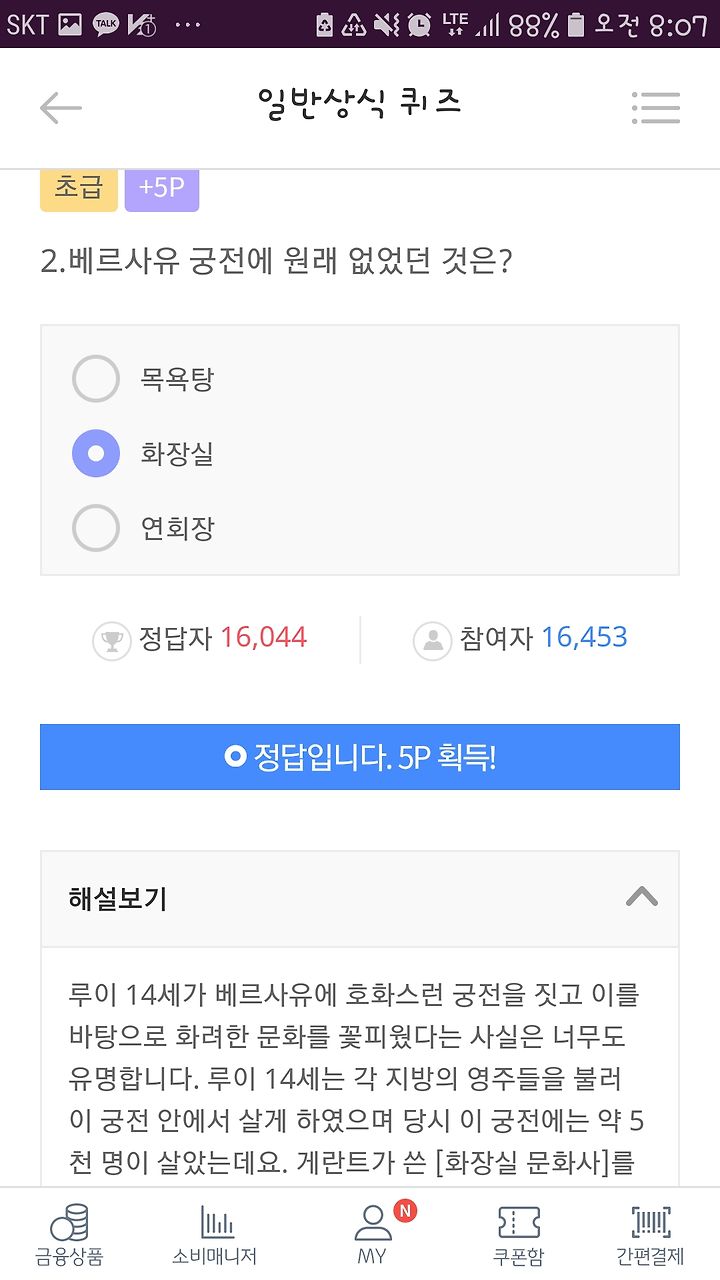Go to the 쿠폰함 tab

pos(519,1235)
